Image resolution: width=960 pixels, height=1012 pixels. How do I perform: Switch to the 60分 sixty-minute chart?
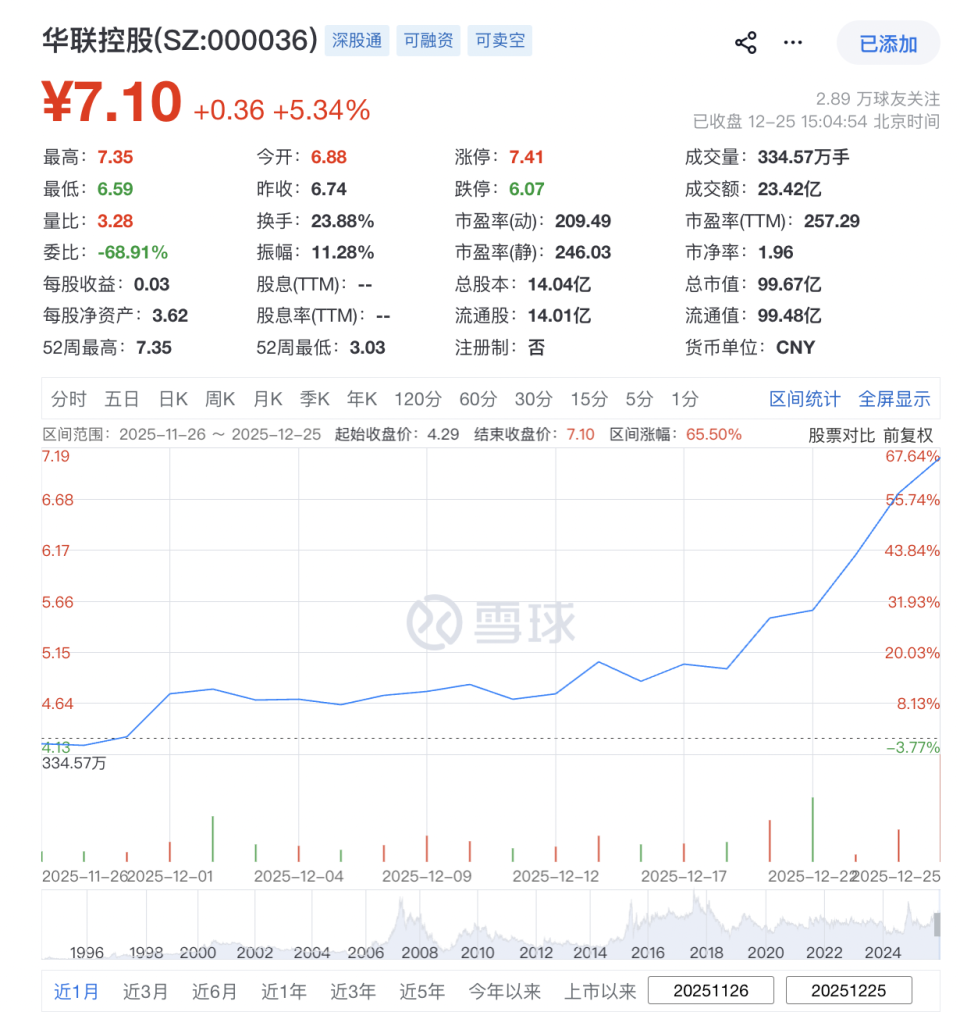(477, 398)
